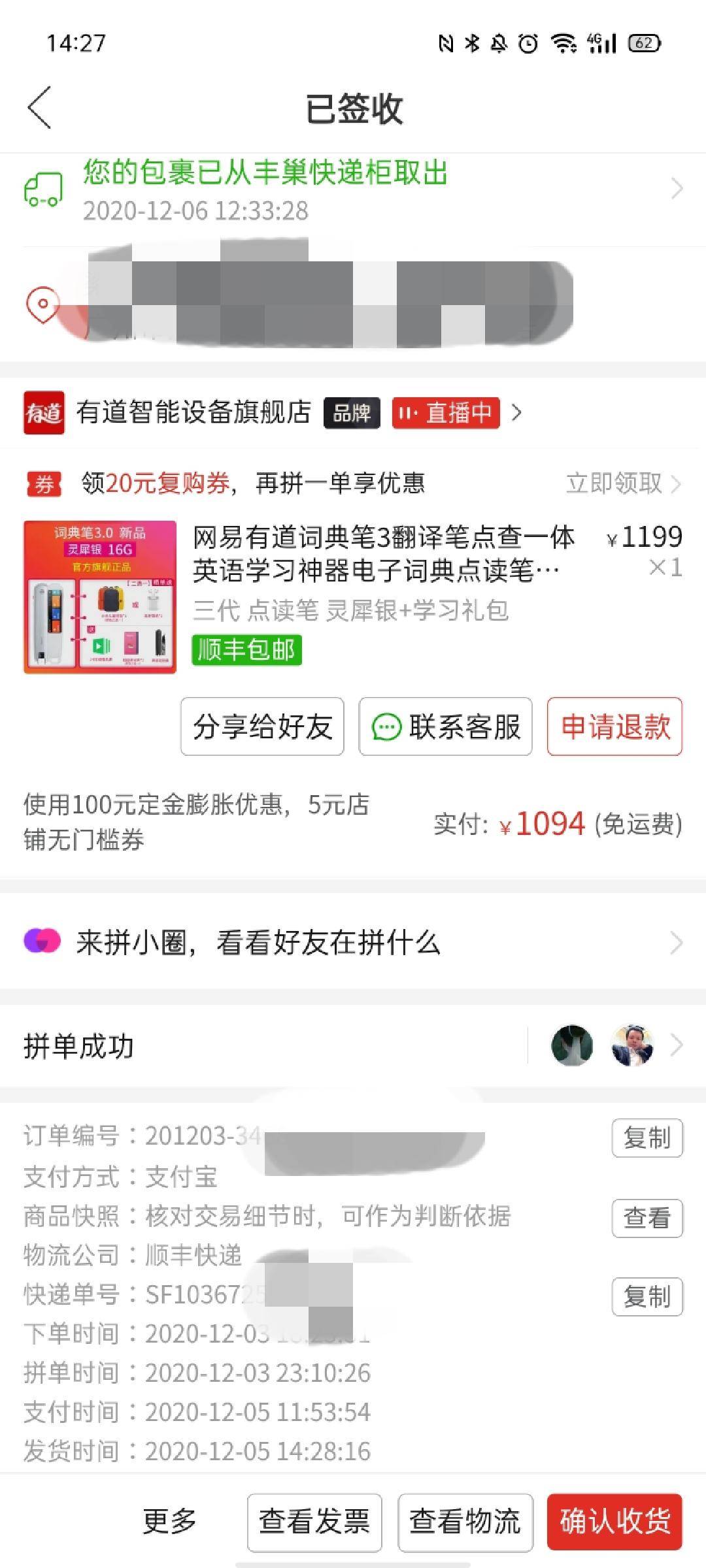Image resolution: width=706 pixels, height=1568 pixels.
Task: Open 立即领取 coupon arrow
Action: click(678, 482)
